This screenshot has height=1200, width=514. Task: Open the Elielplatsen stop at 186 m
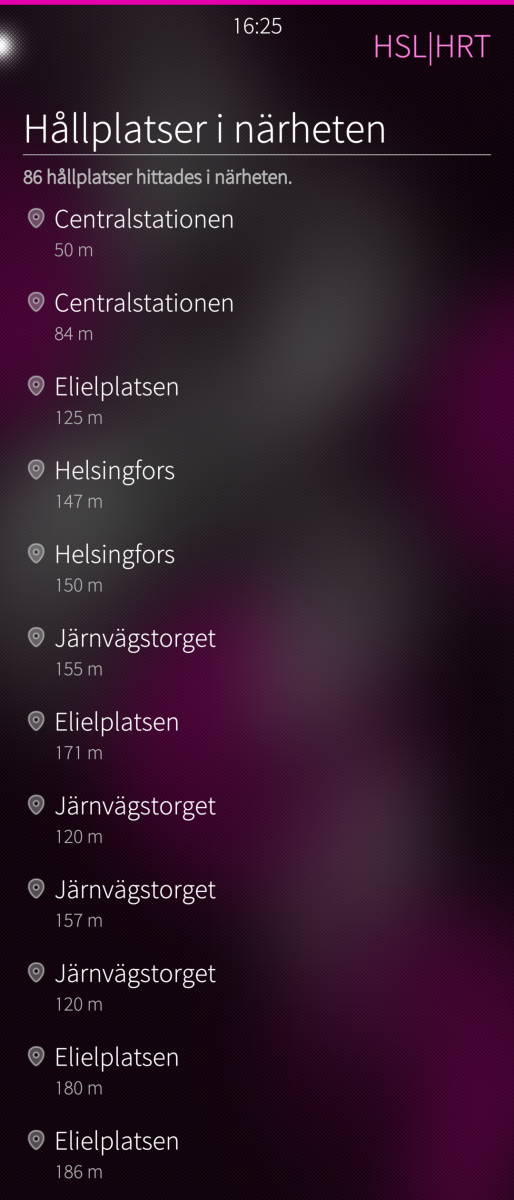[257, 1157]
